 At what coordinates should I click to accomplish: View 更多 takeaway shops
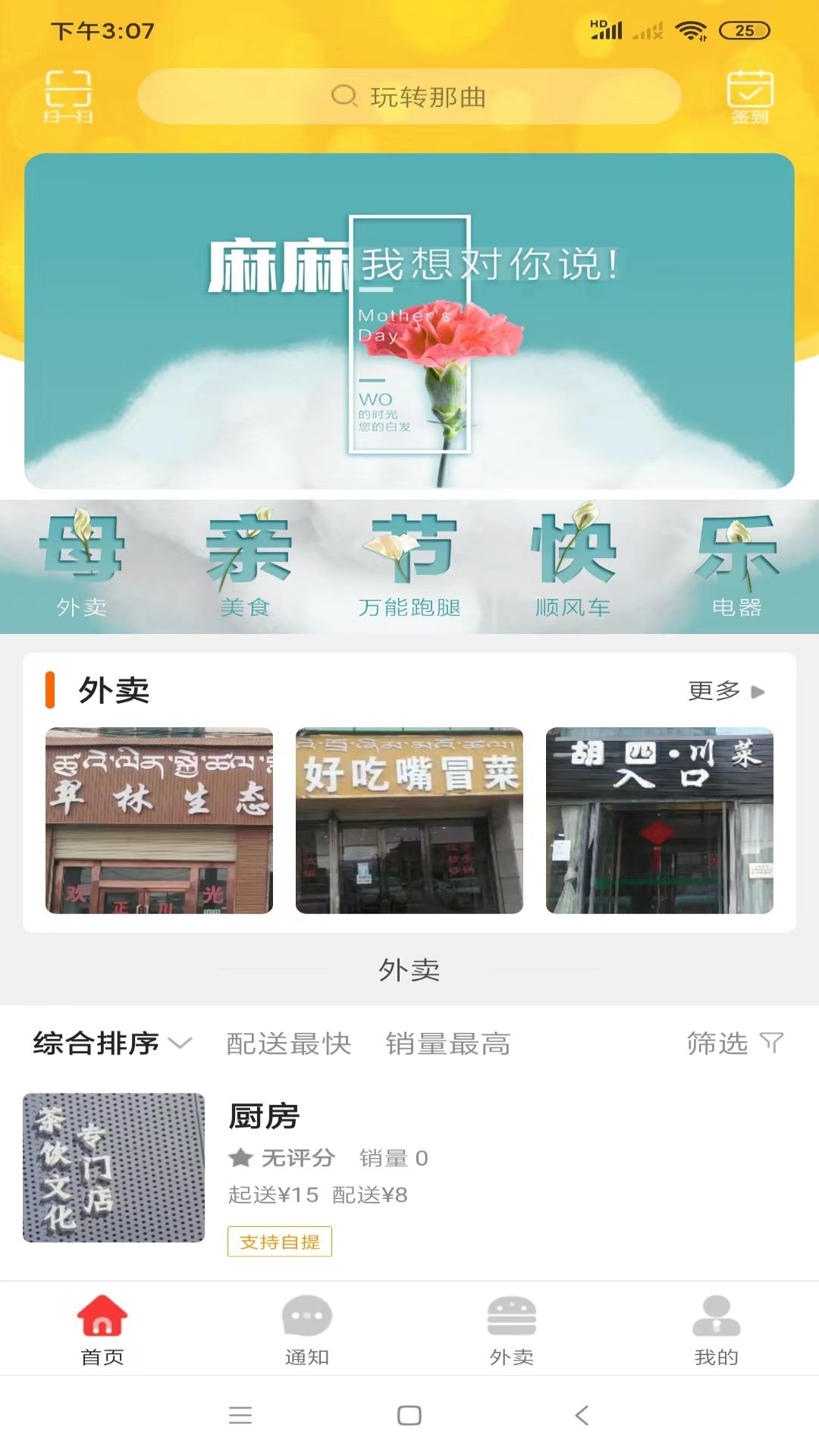tap(726, 691)
